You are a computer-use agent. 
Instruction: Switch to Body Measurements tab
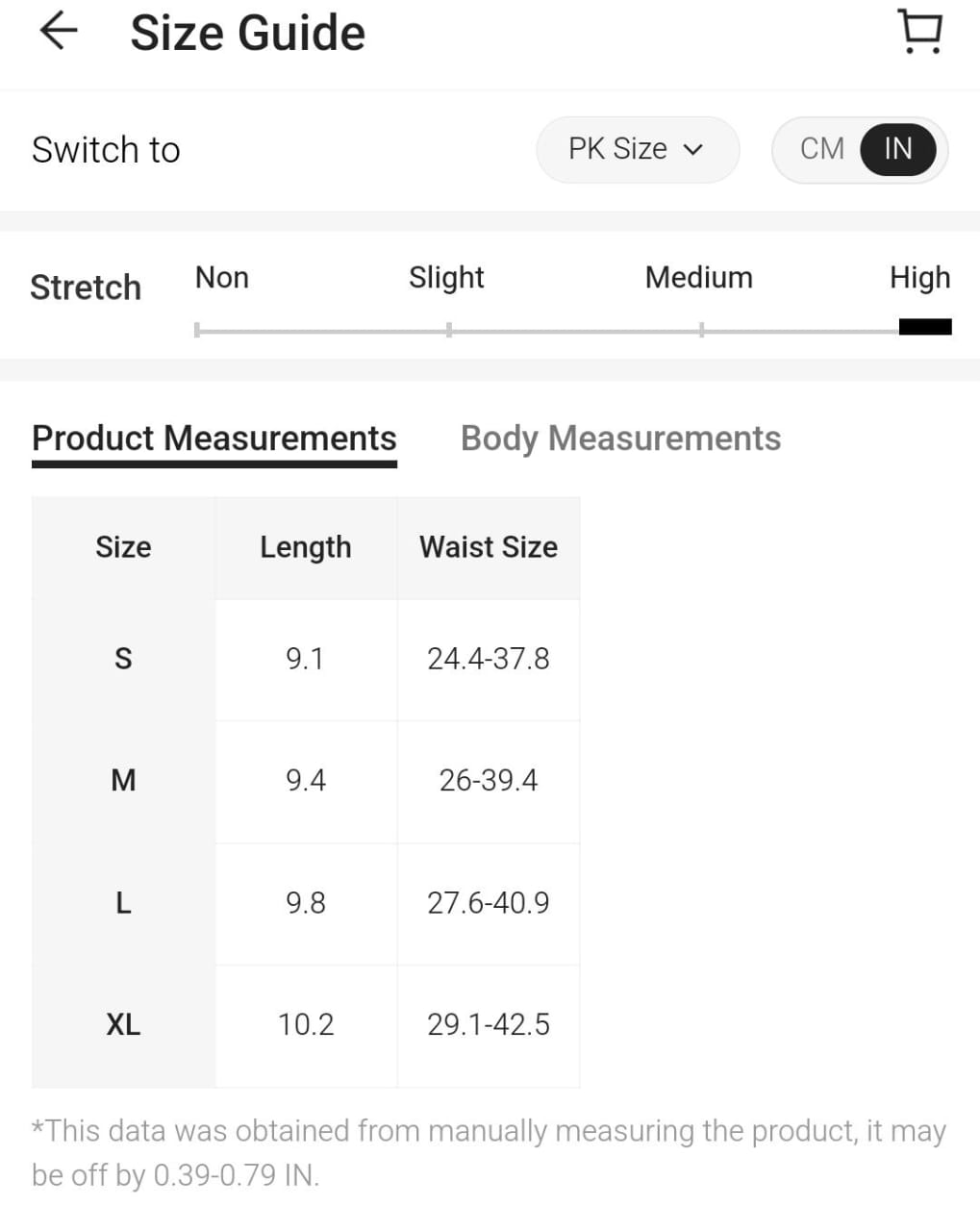[620, 439]
